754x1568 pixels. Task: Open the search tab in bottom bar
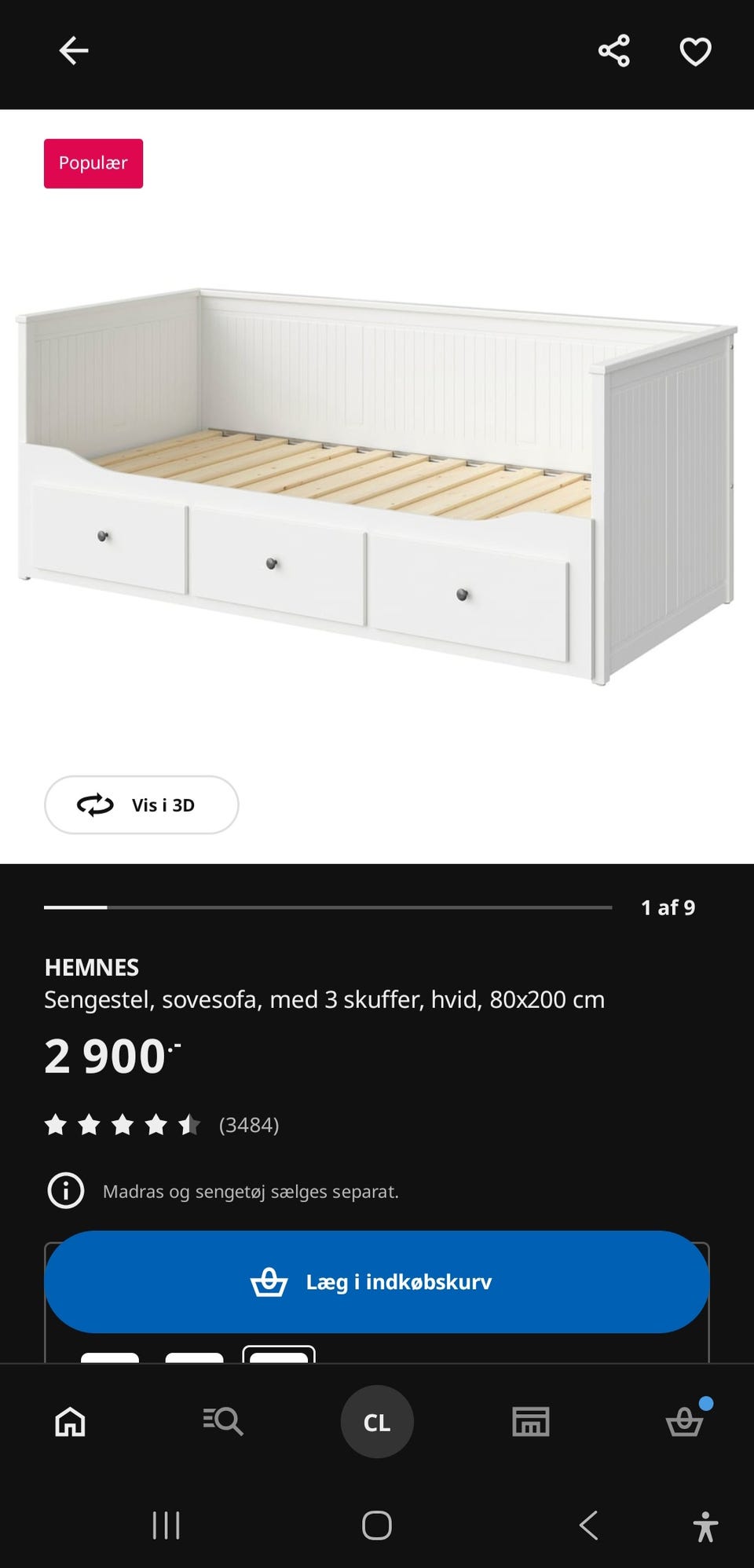pyautogui.click(x=223, y=1421)
